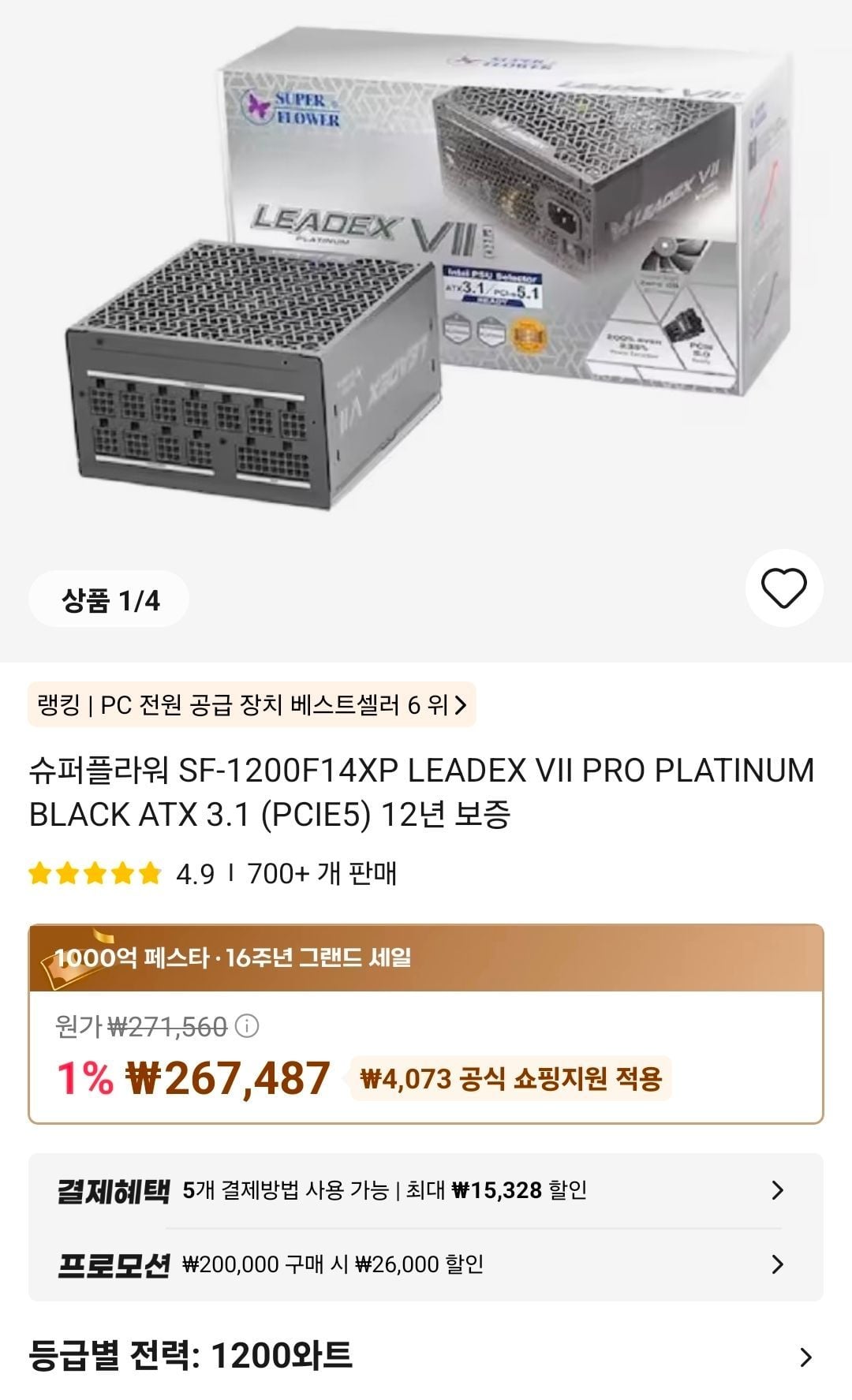View 프로모션 ₩26,000 discount details

pos(426,1265)
